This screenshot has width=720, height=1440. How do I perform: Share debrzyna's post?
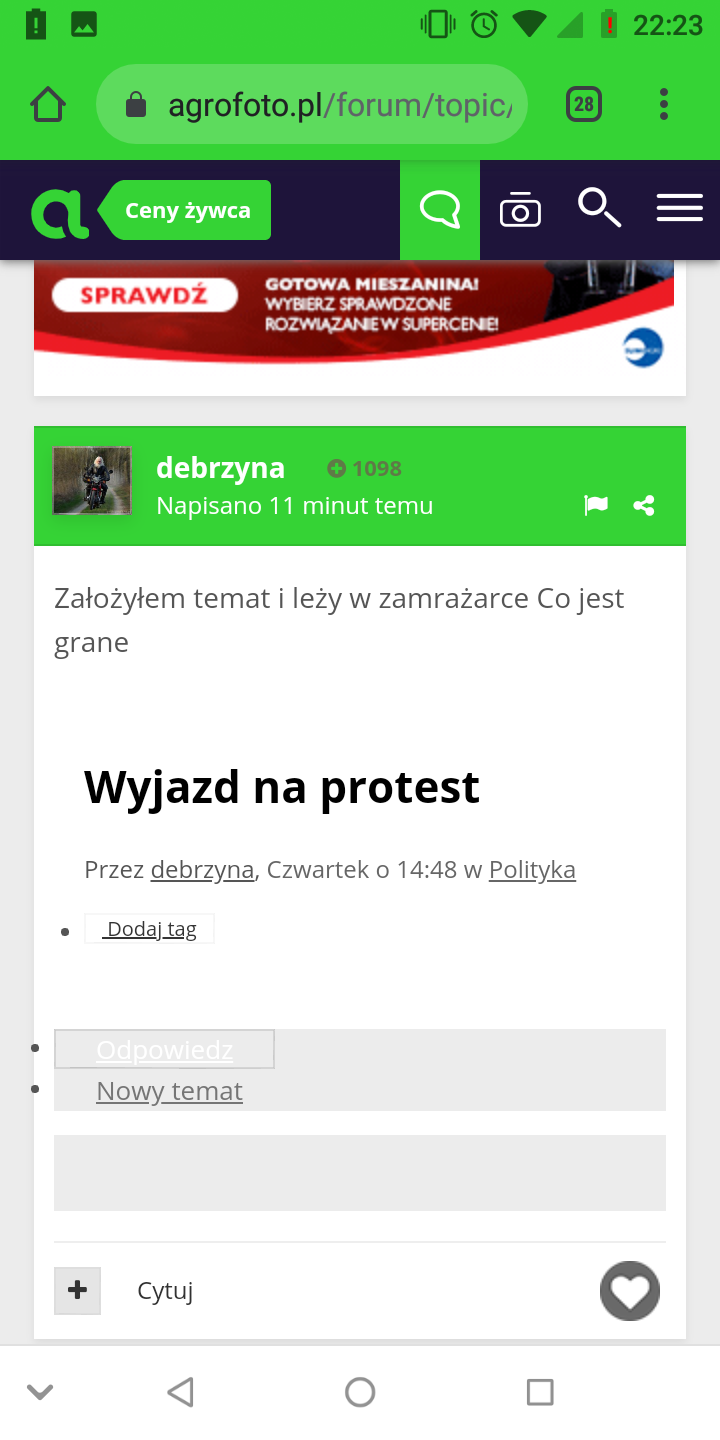[644, 506]
